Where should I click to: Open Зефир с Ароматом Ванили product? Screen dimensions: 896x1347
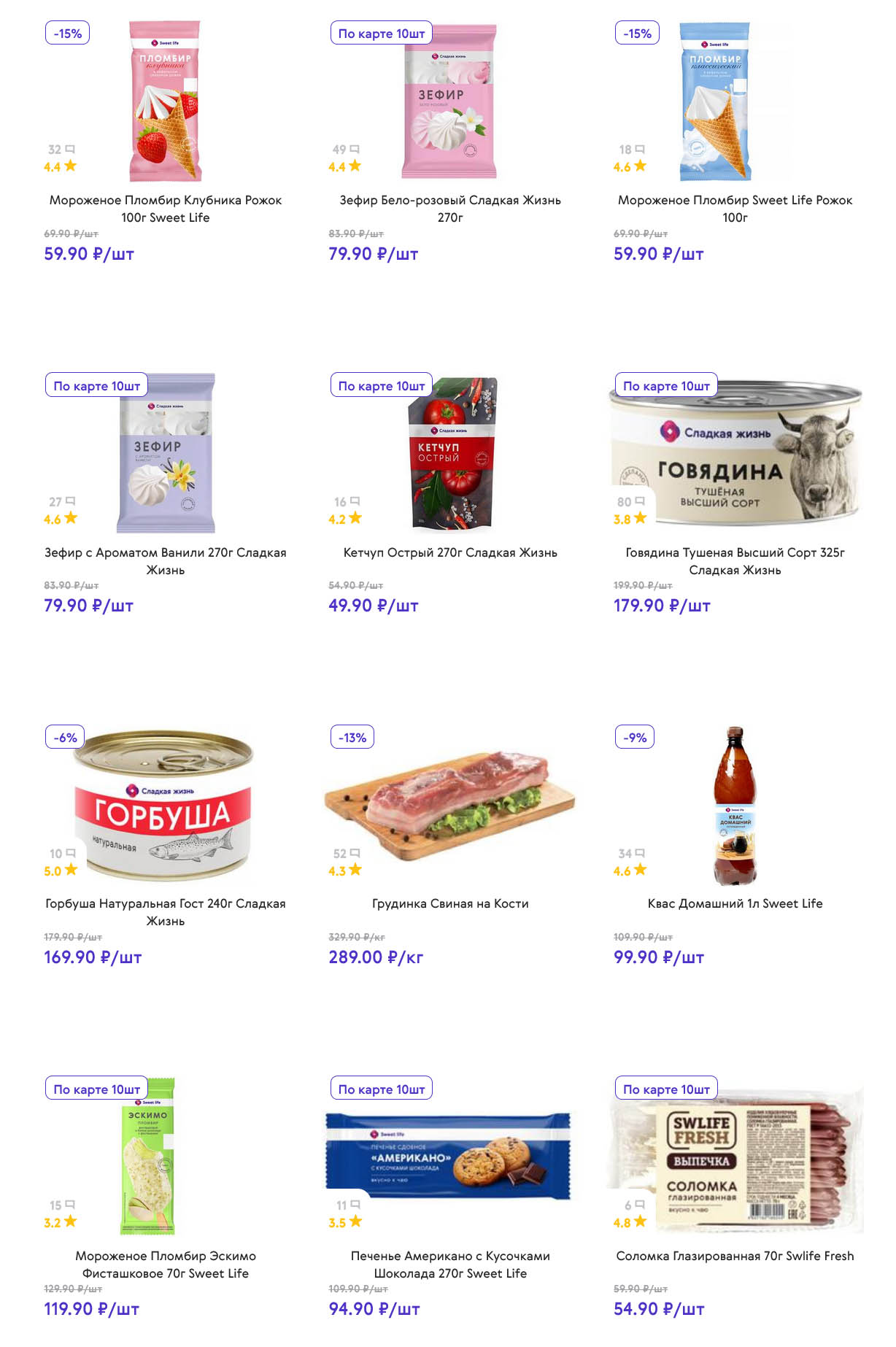click(165, 560)
